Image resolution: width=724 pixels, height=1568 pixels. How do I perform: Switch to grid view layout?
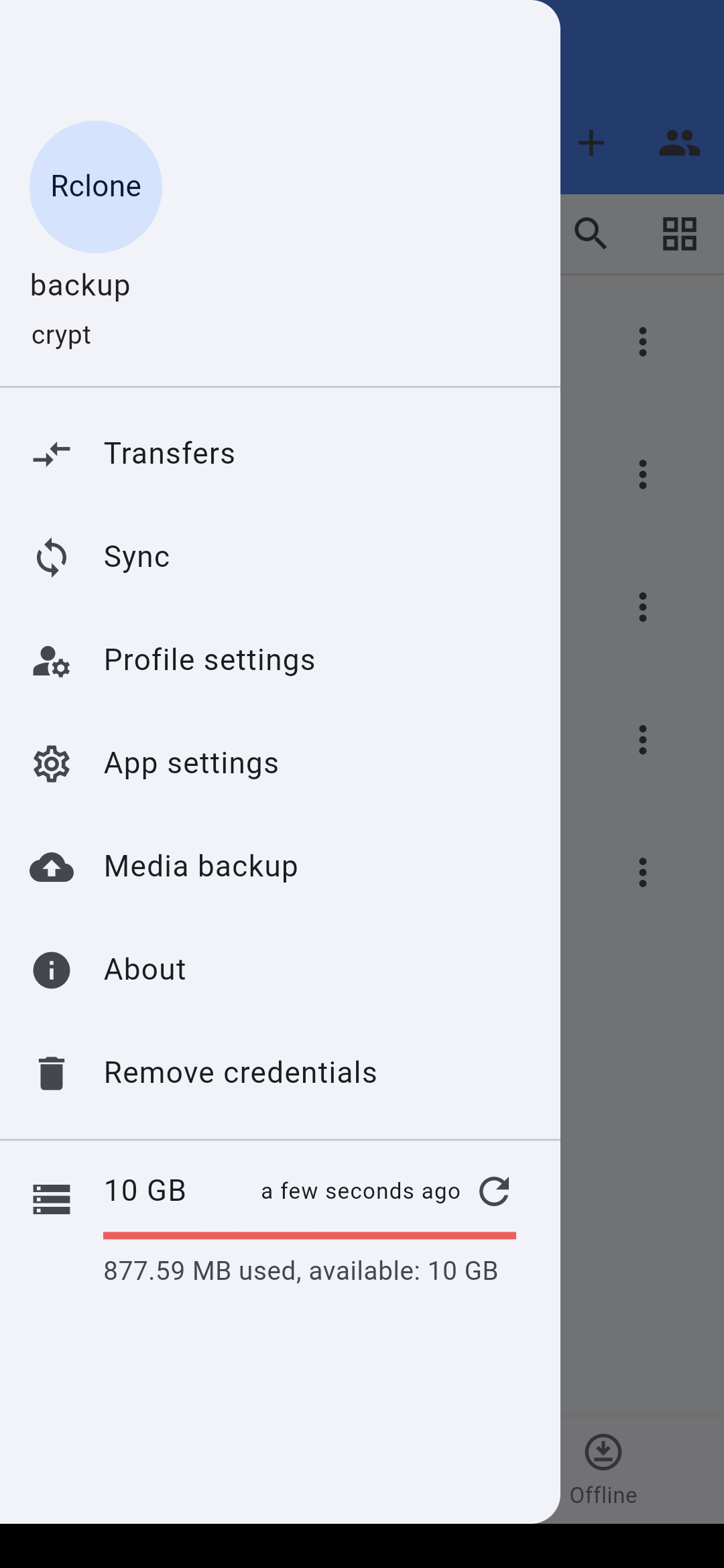point(680,234)
